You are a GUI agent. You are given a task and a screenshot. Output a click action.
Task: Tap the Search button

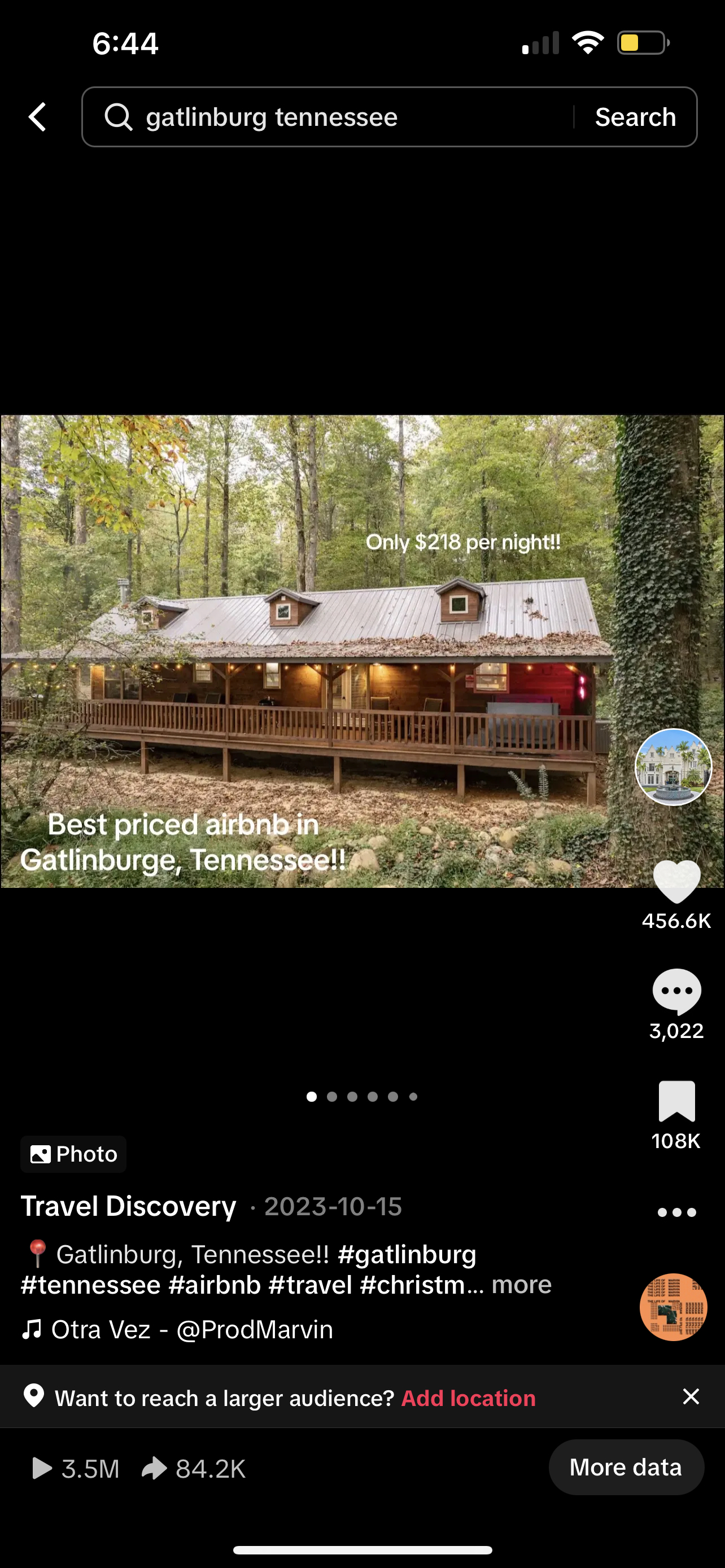635,117
